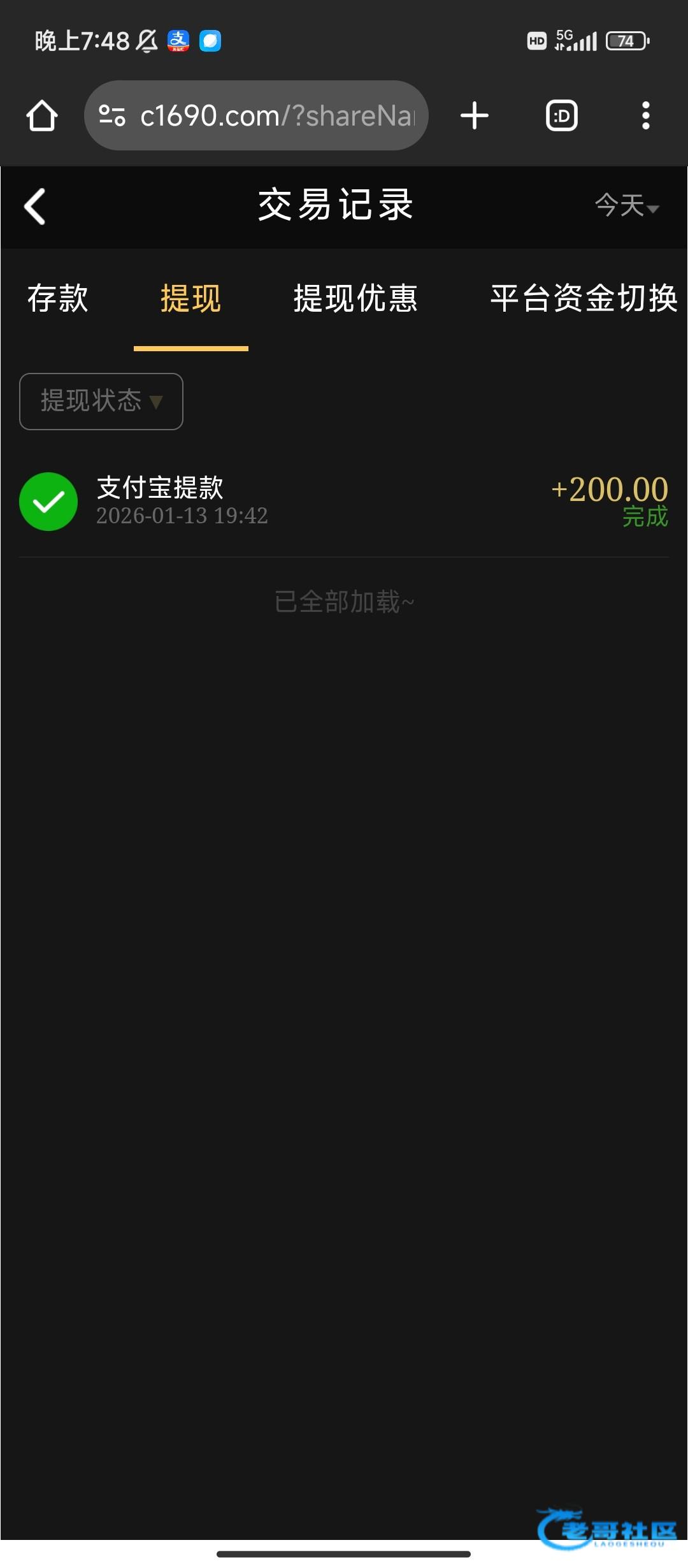Open the 今天 date filter dropdown
Image resolution: width=688 pixels, height=1568 pixels.
point(626,206)
